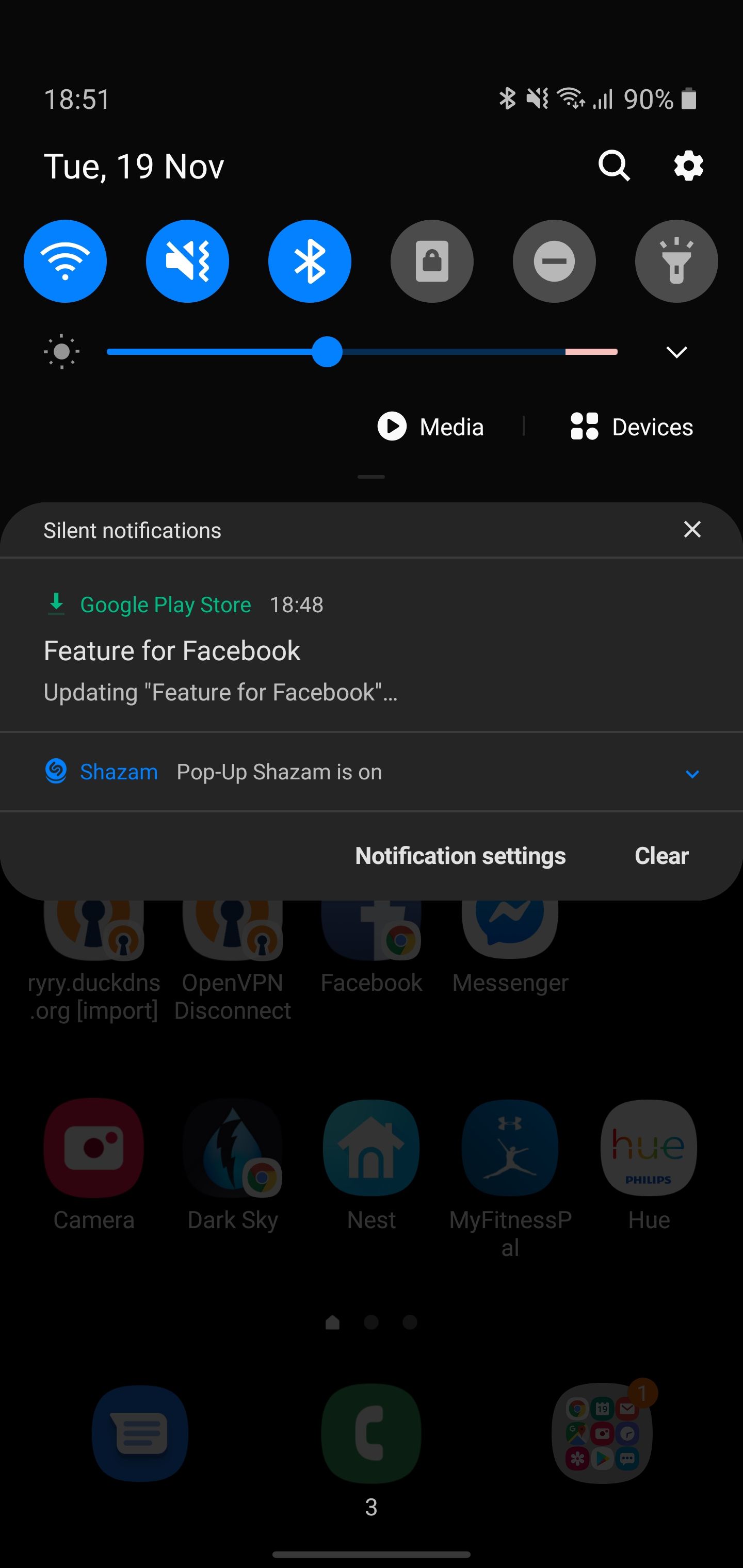The image size is (743, 1568).
Task: Enable the screen rotation lock tile
Action: pos(432,261)
